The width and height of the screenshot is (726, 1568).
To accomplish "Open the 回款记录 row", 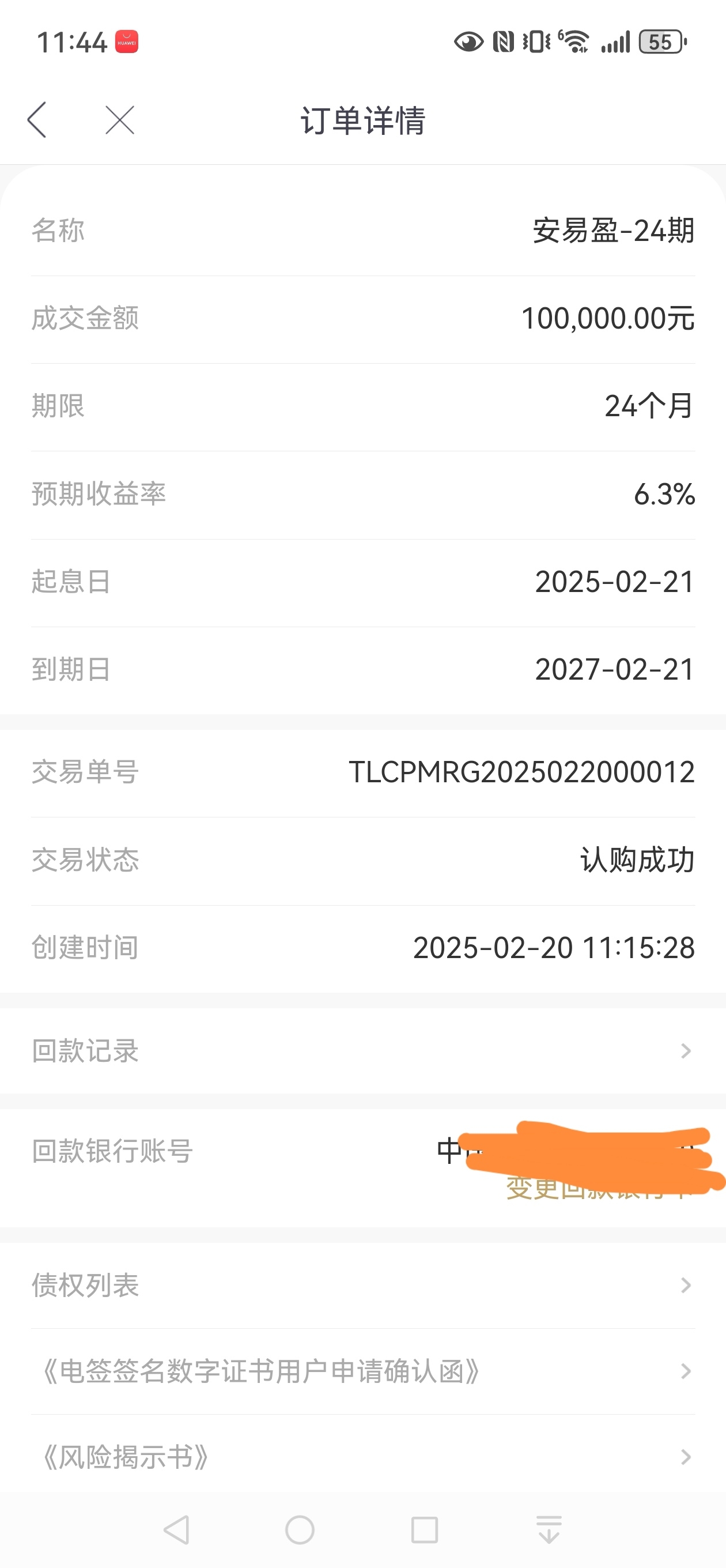I will [x=362, y=1050].
